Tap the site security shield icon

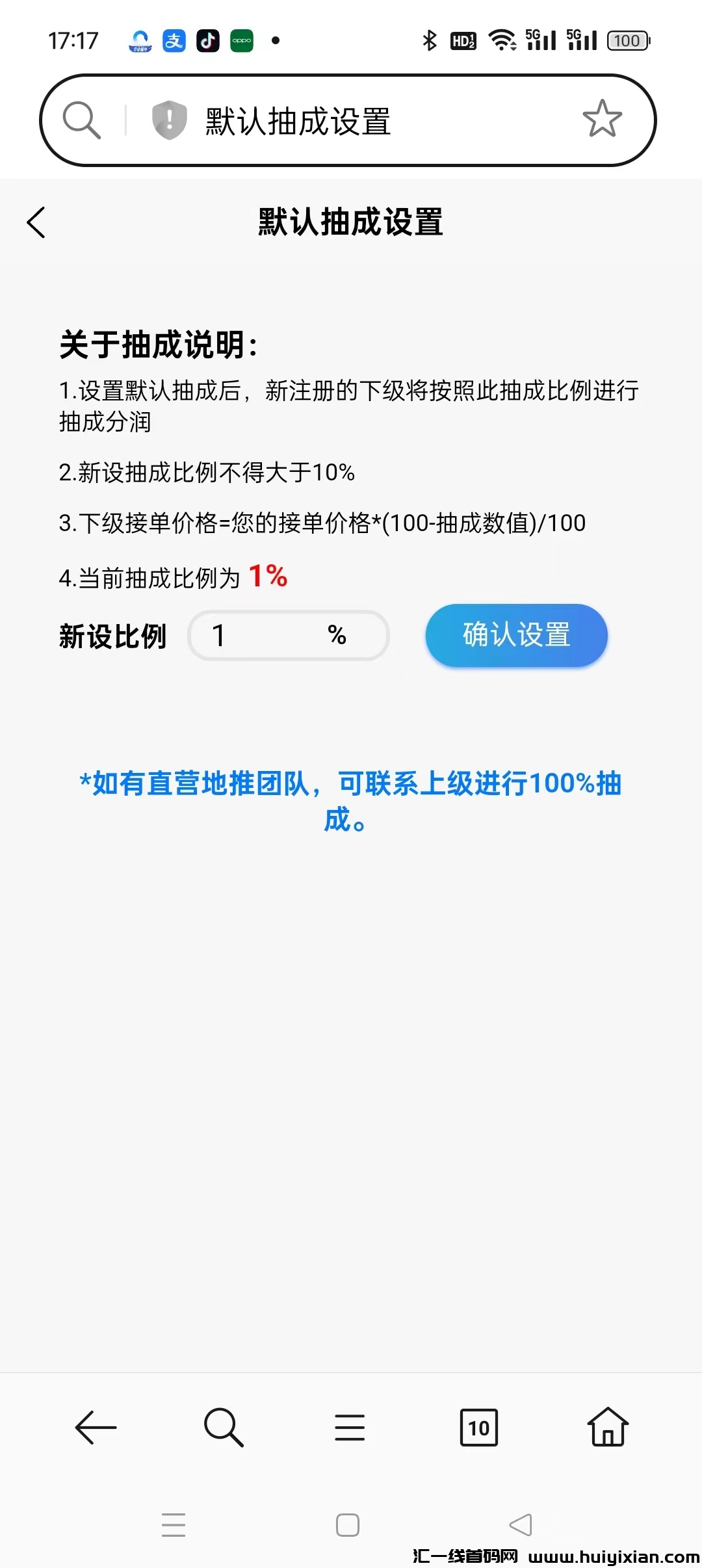pyautogui.click(x=166, y=120)
